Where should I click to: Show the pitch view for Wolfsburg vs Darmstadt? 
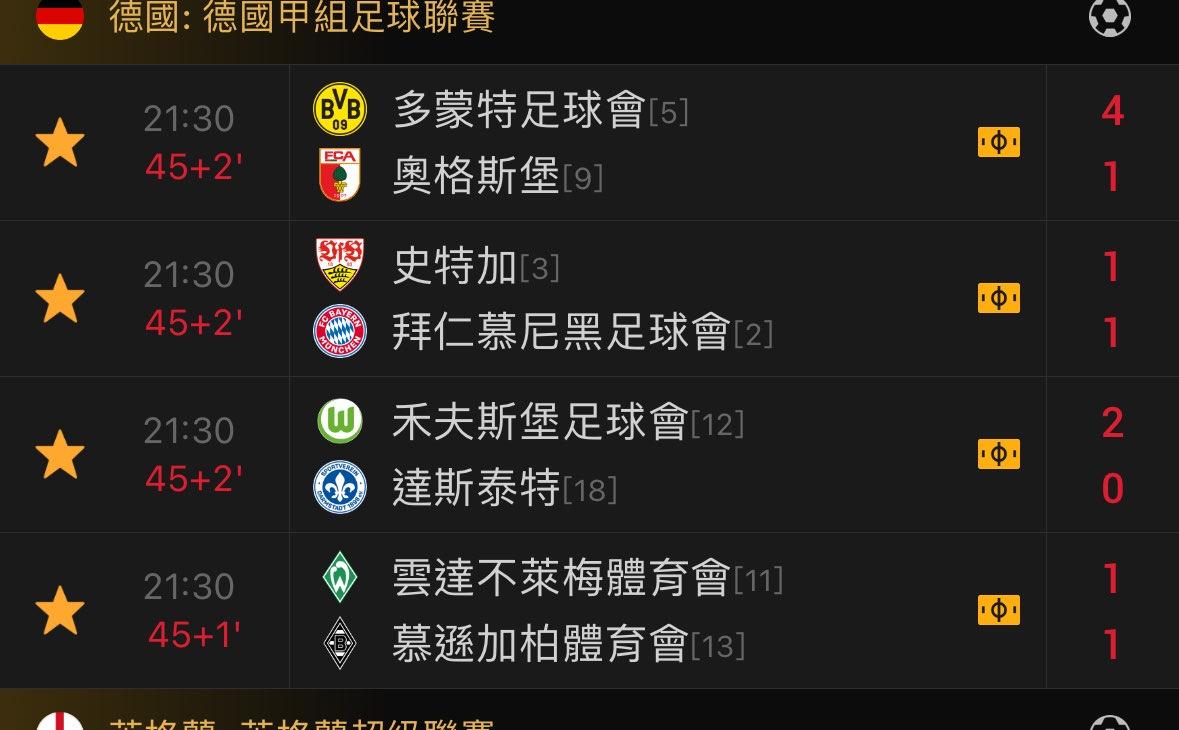pos(998,454)
